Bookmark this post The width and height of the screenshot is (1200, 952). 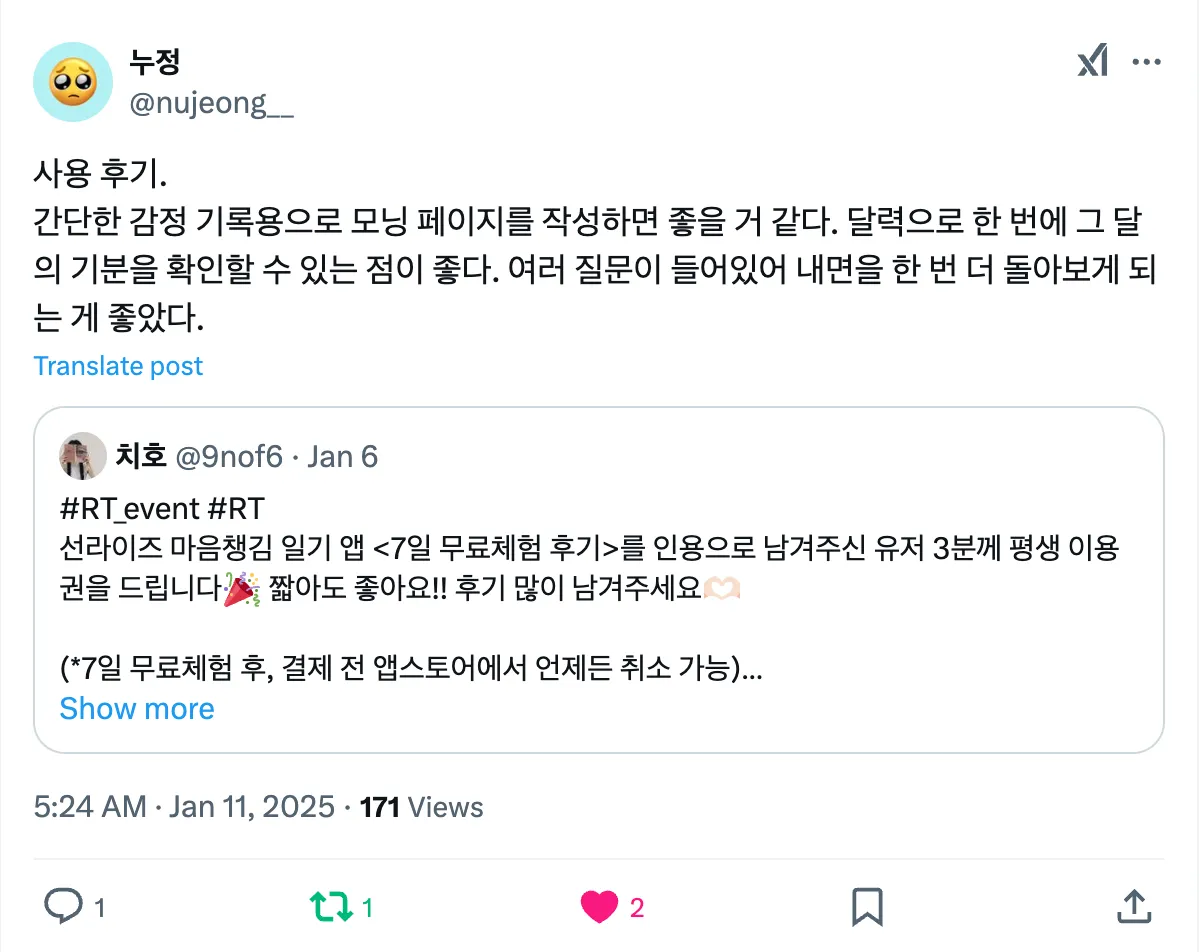866,907
